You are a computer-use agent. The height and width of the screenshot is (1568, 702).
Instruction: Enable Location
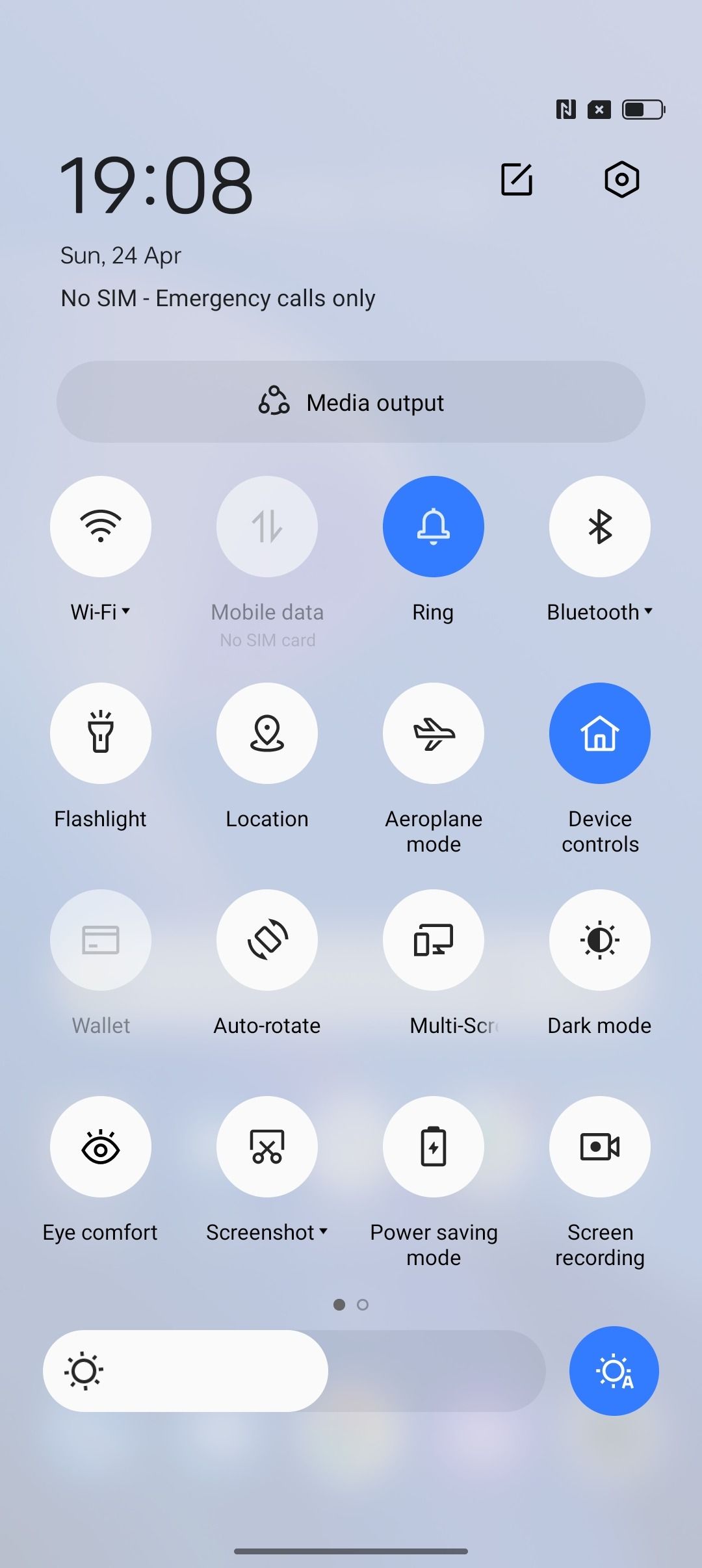click(267, 733)
